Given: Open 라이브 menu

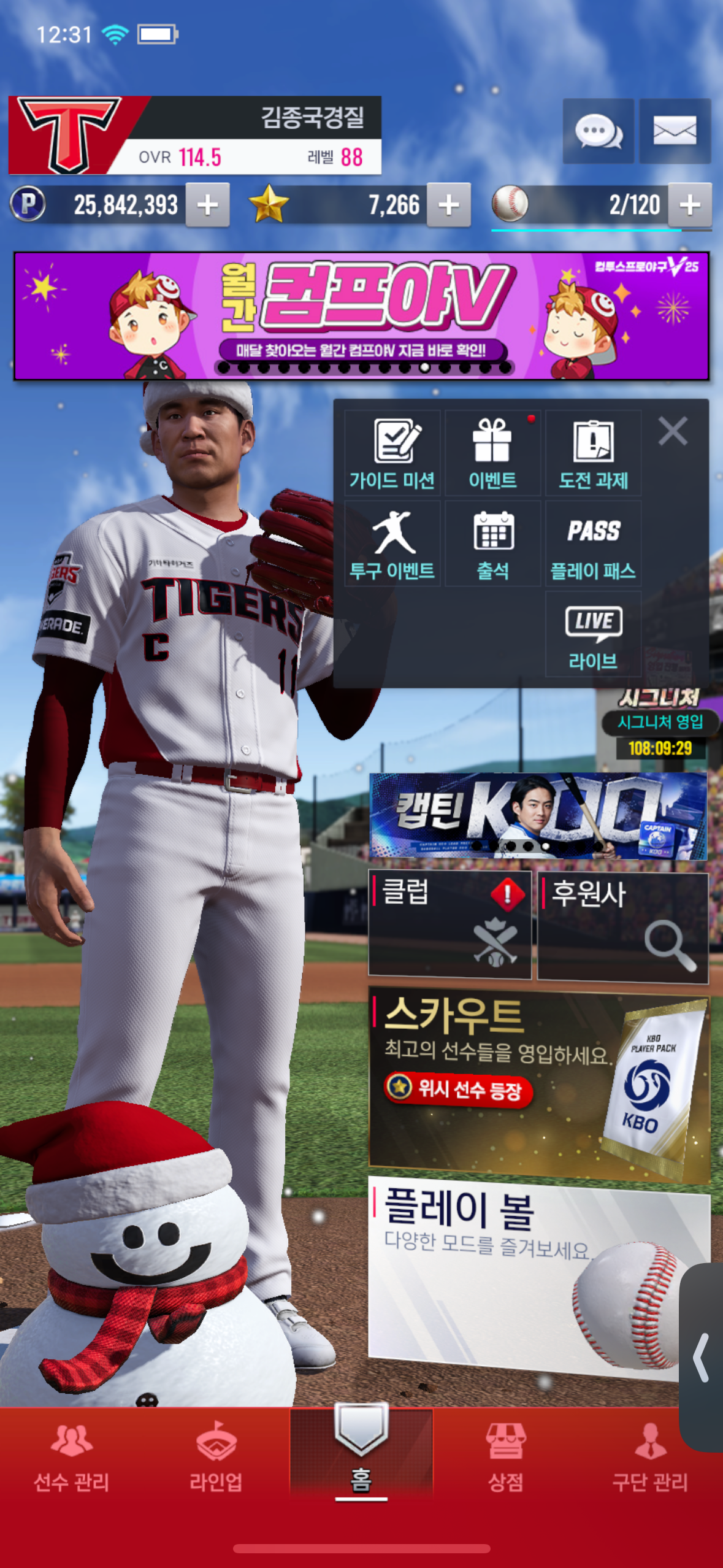Looking at the screenshot, I should click(593, 634).
